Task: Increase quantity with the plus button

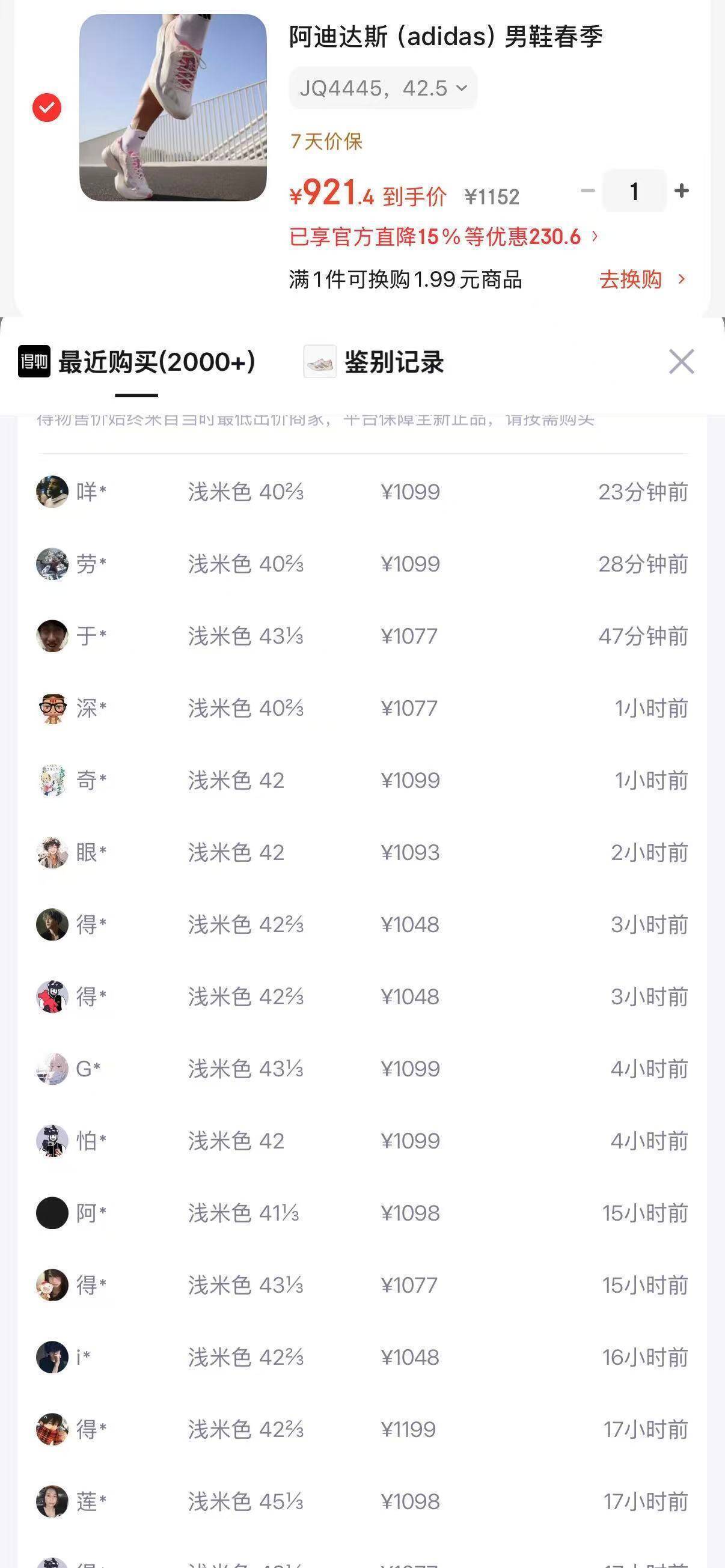Action: pyautogui.click(x=682, y=191)
